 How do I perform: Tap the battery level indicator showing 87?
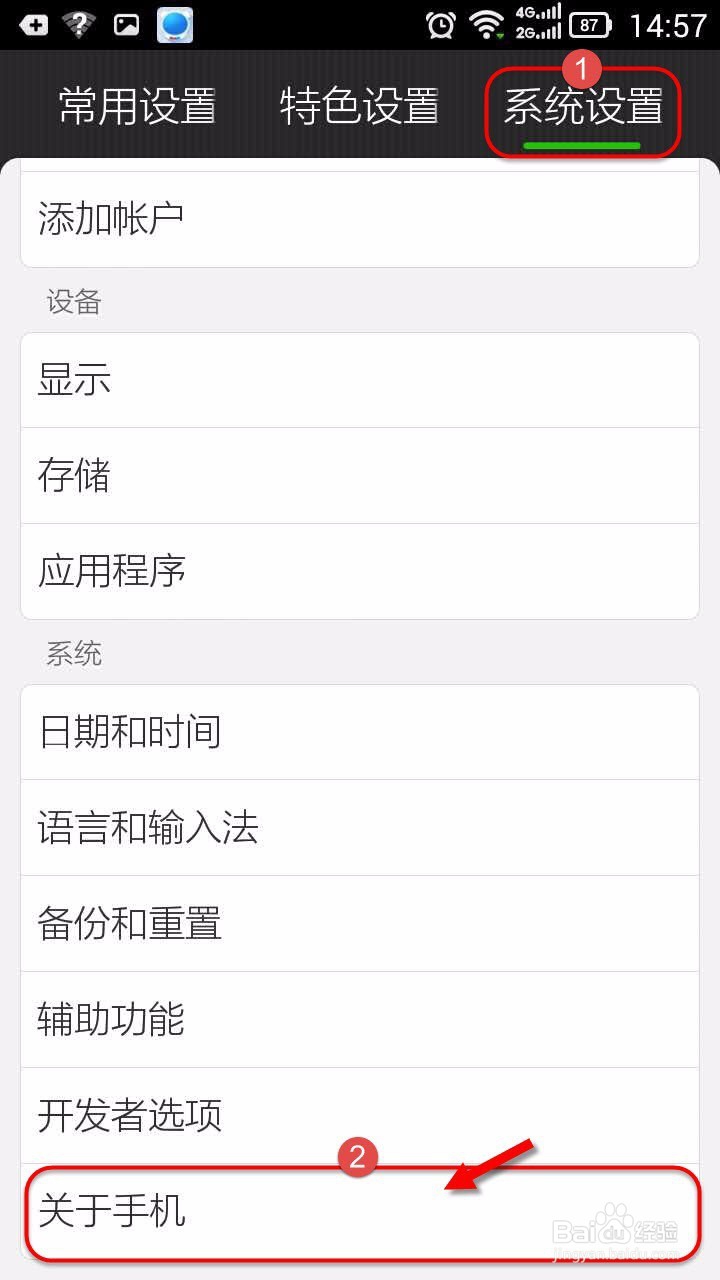click(x=589, y=22)
